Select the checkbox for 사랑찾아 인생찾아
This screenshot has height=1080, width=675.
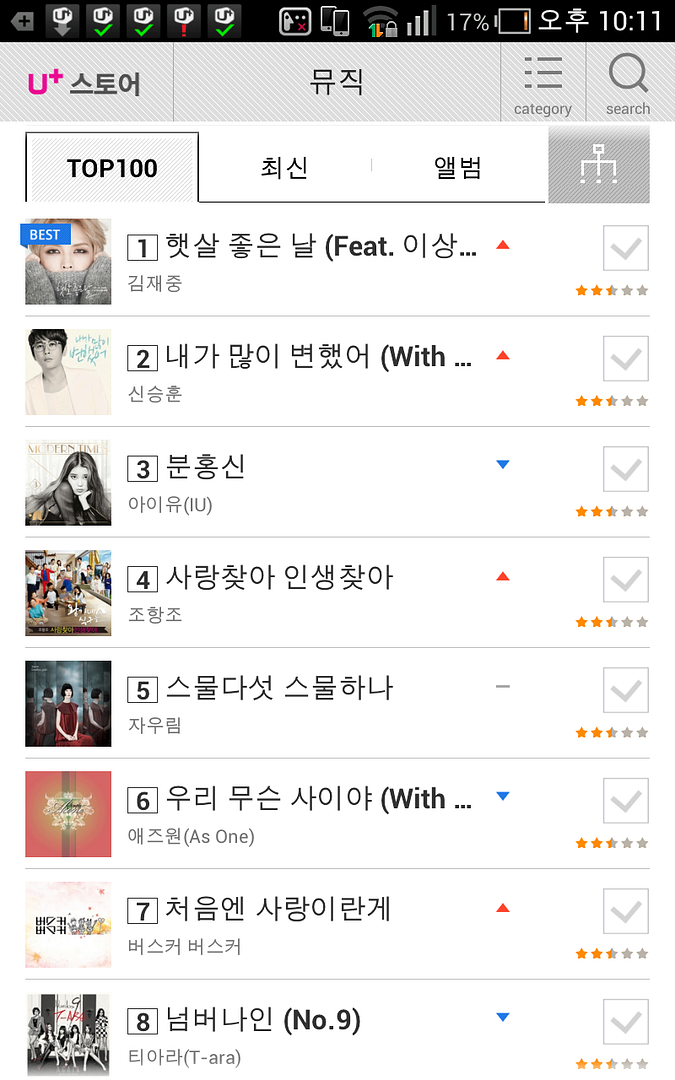[626, 579]
